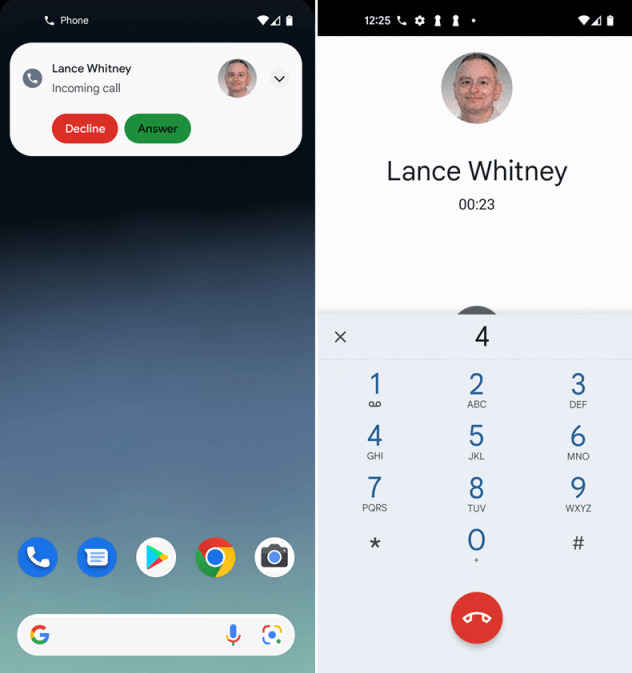Launch the Camera app
Image resolution: width=632 pixels, height=673 pixels.
click(x=274, y=557)
